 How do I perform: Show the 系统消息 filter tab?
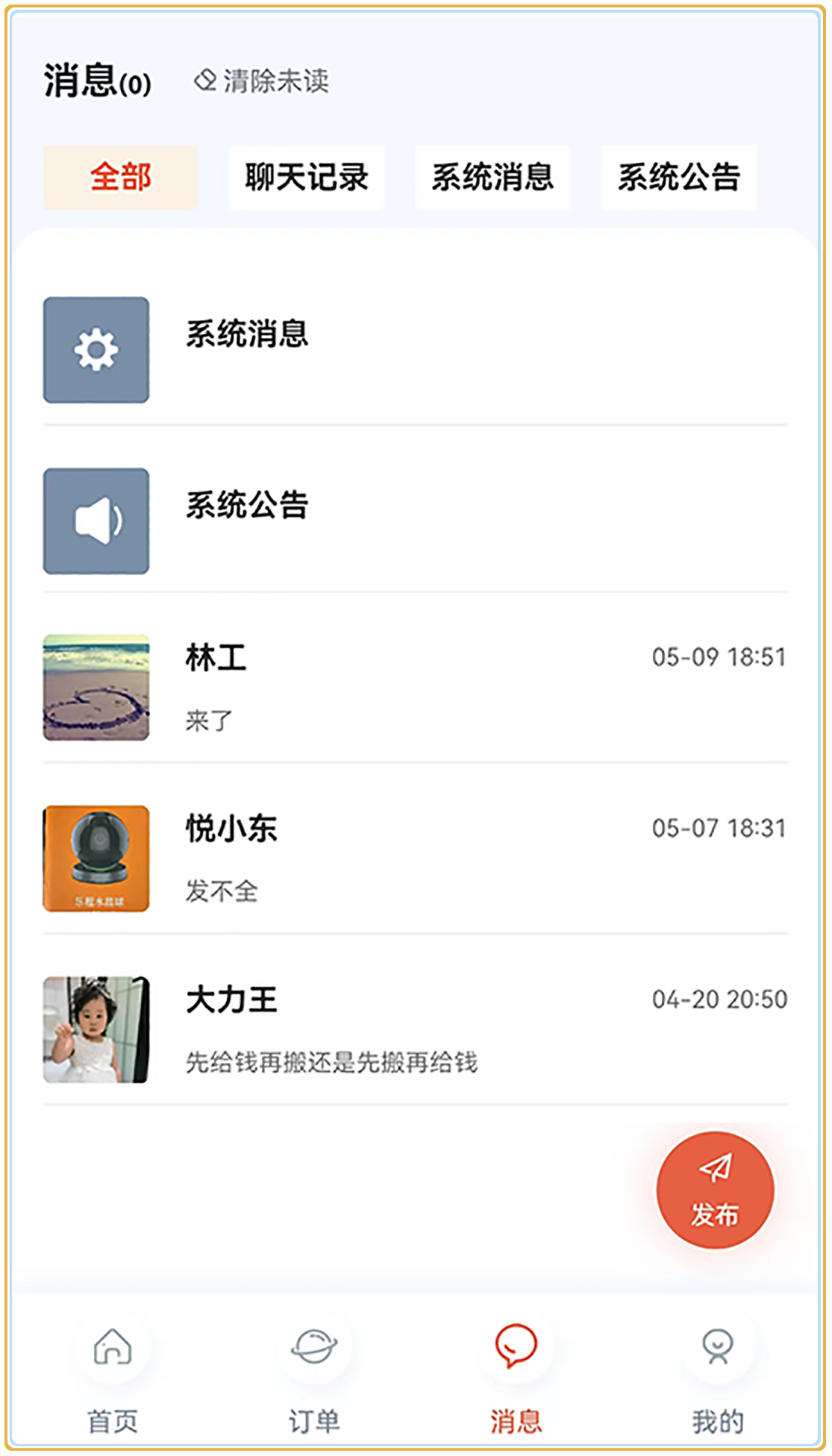pos(492,178)
